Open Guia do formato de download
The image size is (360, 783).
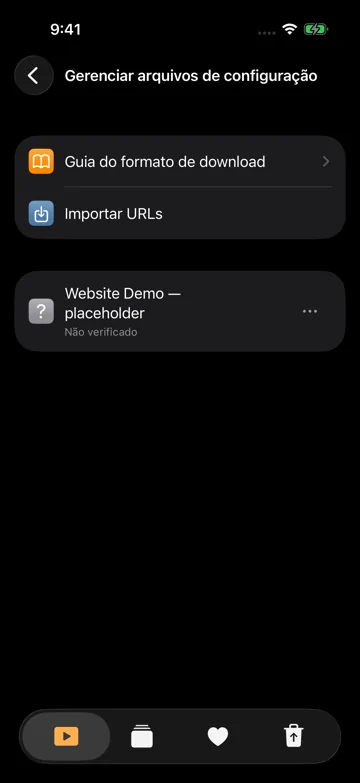(x=180, y=162)
